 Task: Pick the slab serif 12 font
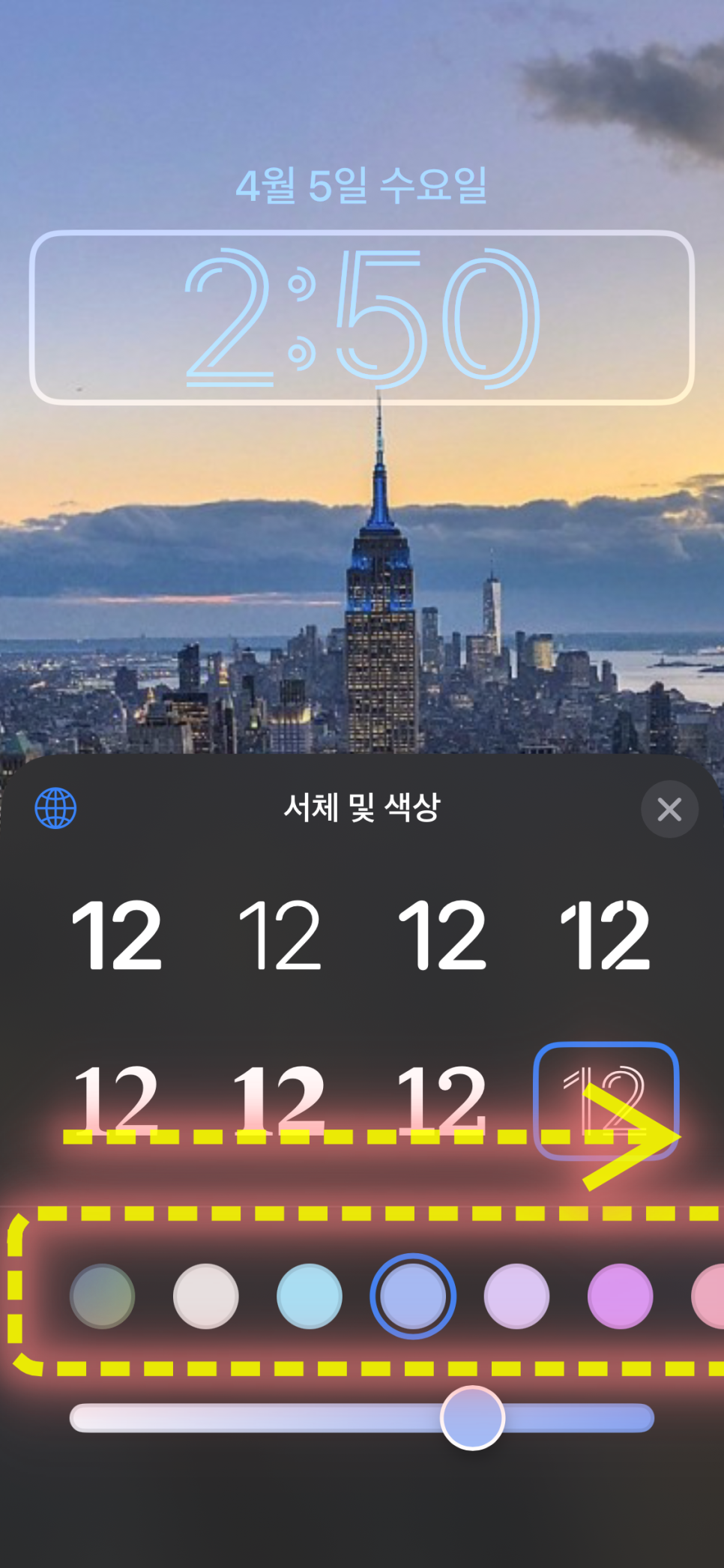(442, 1099)
